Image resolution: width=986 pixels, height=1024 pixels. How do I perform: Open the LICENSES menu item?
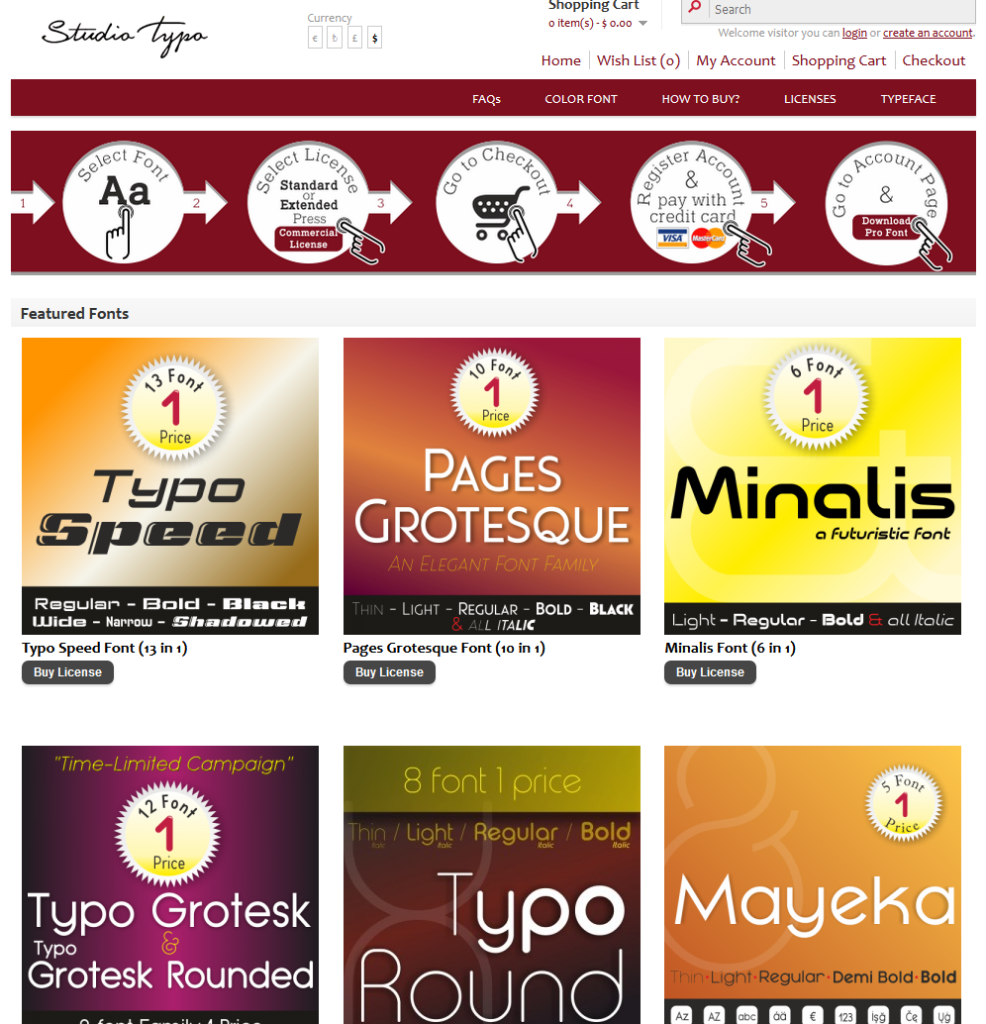[809, 99]
